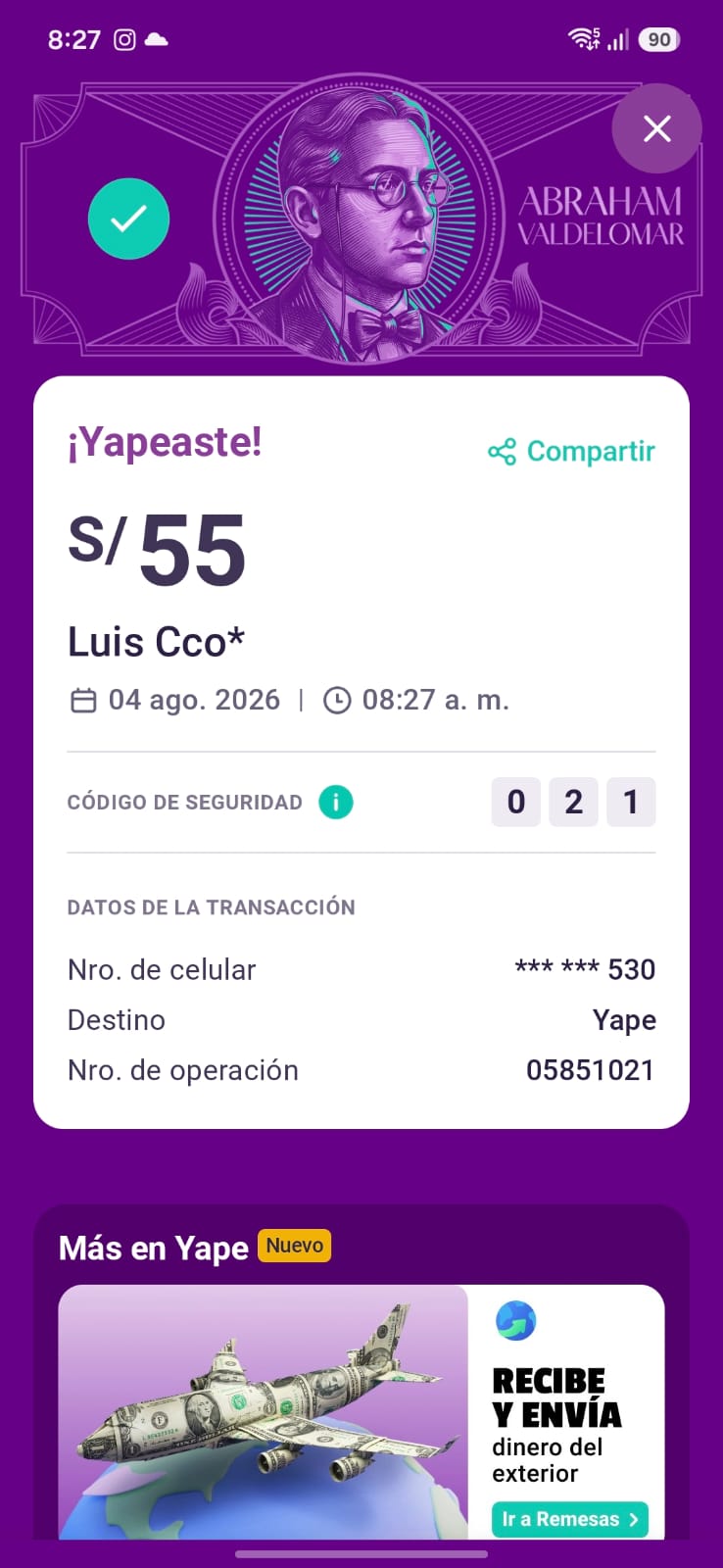Share the payment receipt via Compartir

pos(571,451)
